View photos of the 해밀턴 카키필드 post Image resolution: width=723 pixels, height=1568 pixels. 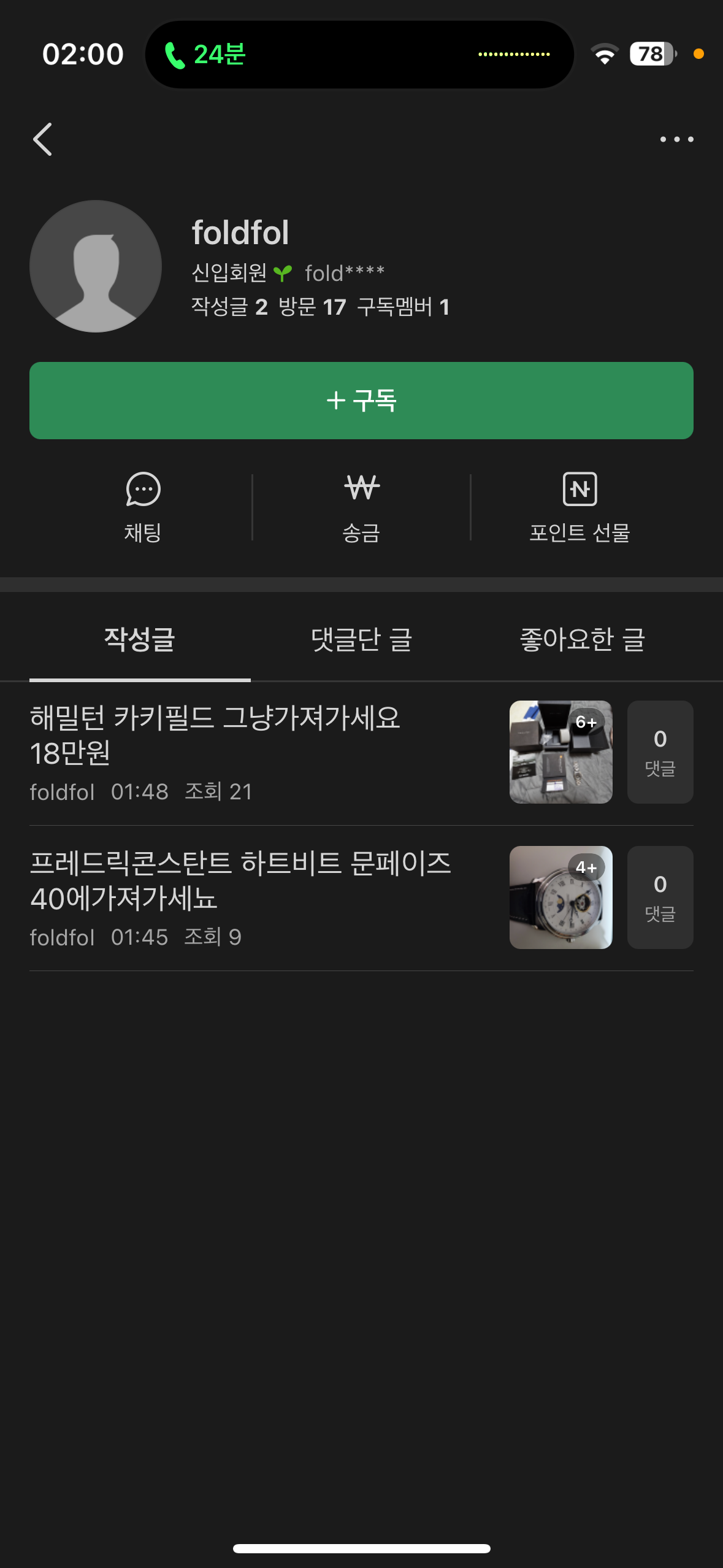point(560,752)
